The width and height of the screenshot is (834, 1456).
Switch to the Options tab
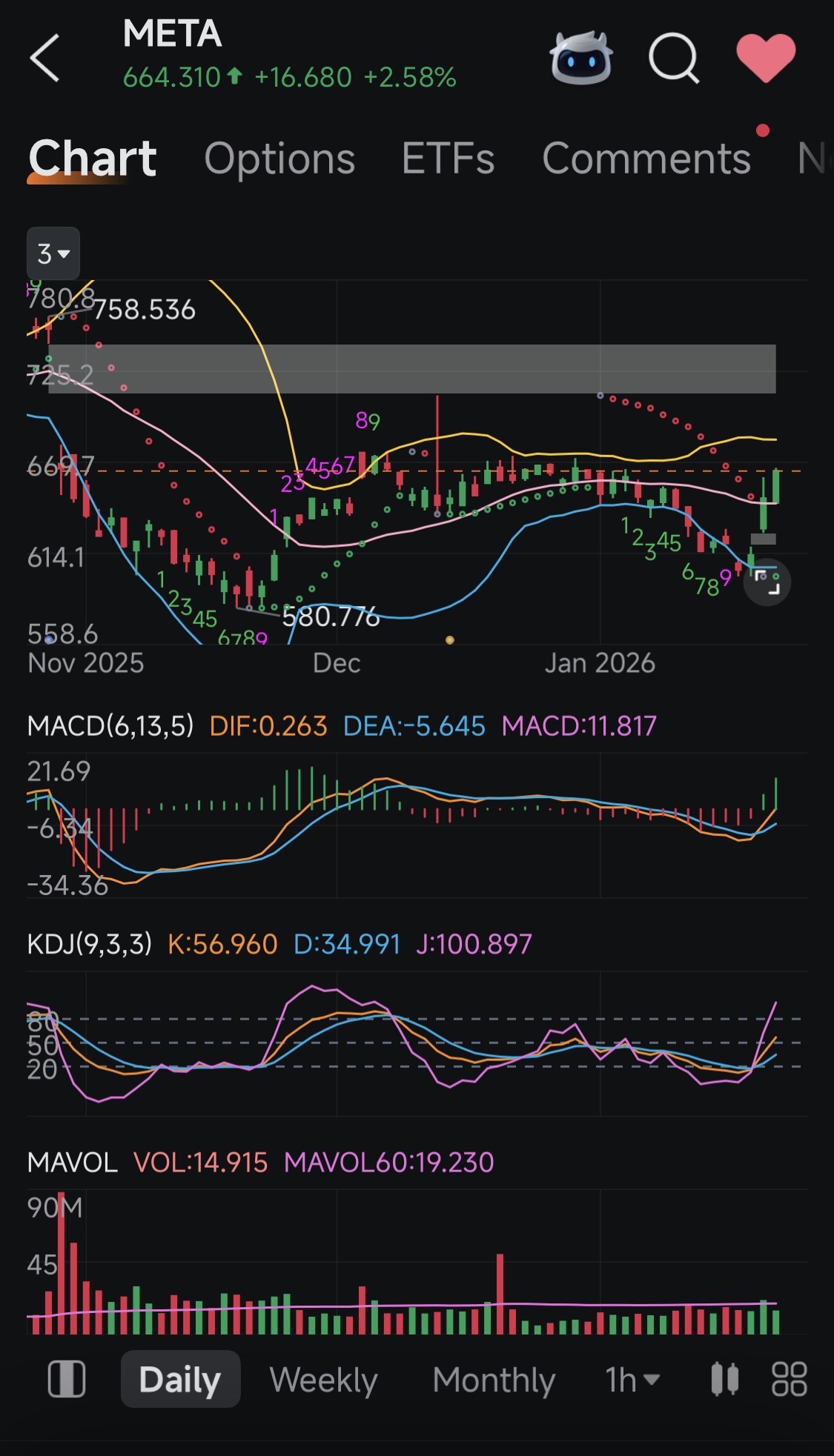click(x=279, y=159)
